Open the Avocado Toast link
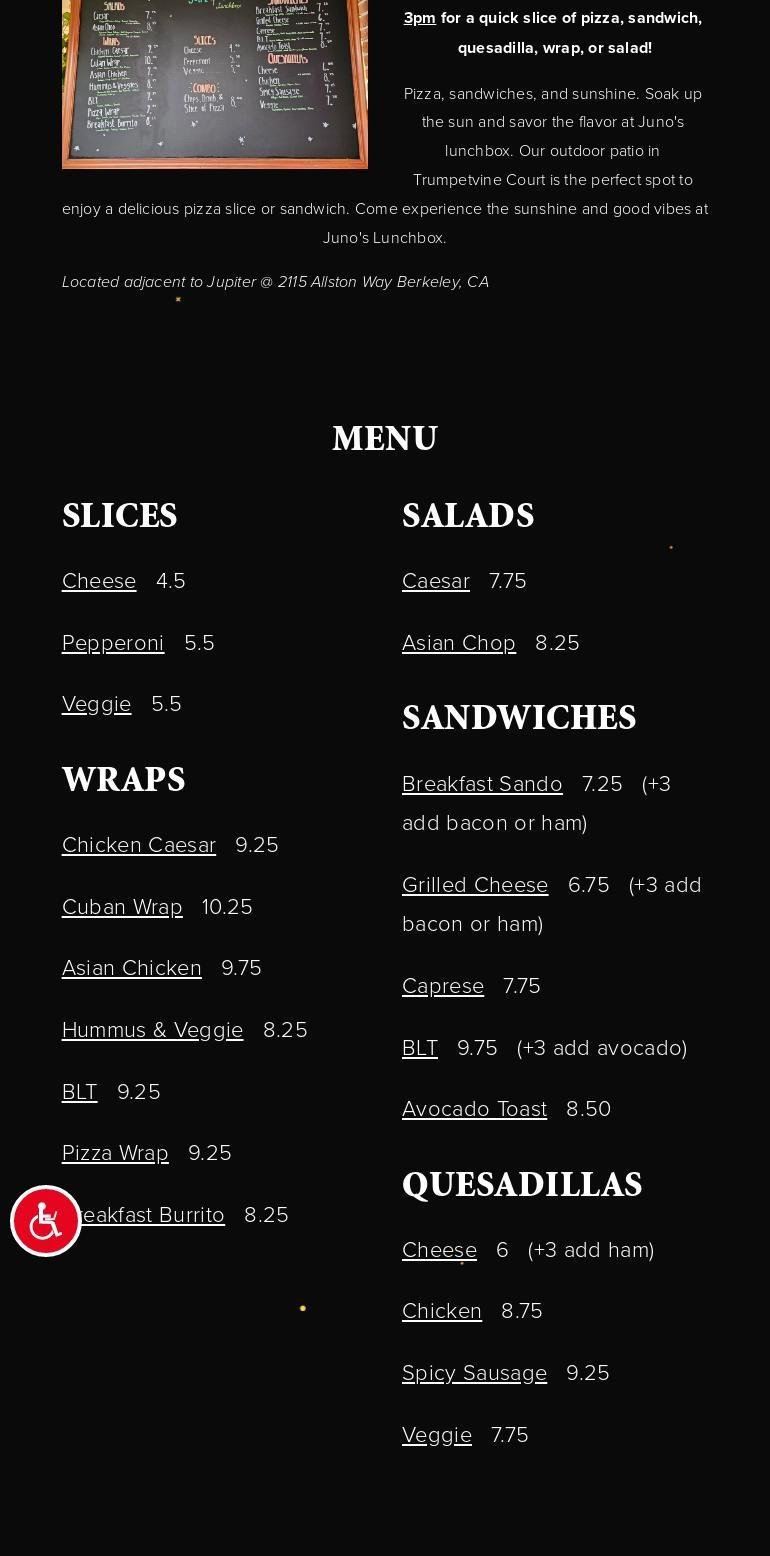The height and width of the screenshot is (1556, 770). pyautogui.click(x=474, y=1109)
